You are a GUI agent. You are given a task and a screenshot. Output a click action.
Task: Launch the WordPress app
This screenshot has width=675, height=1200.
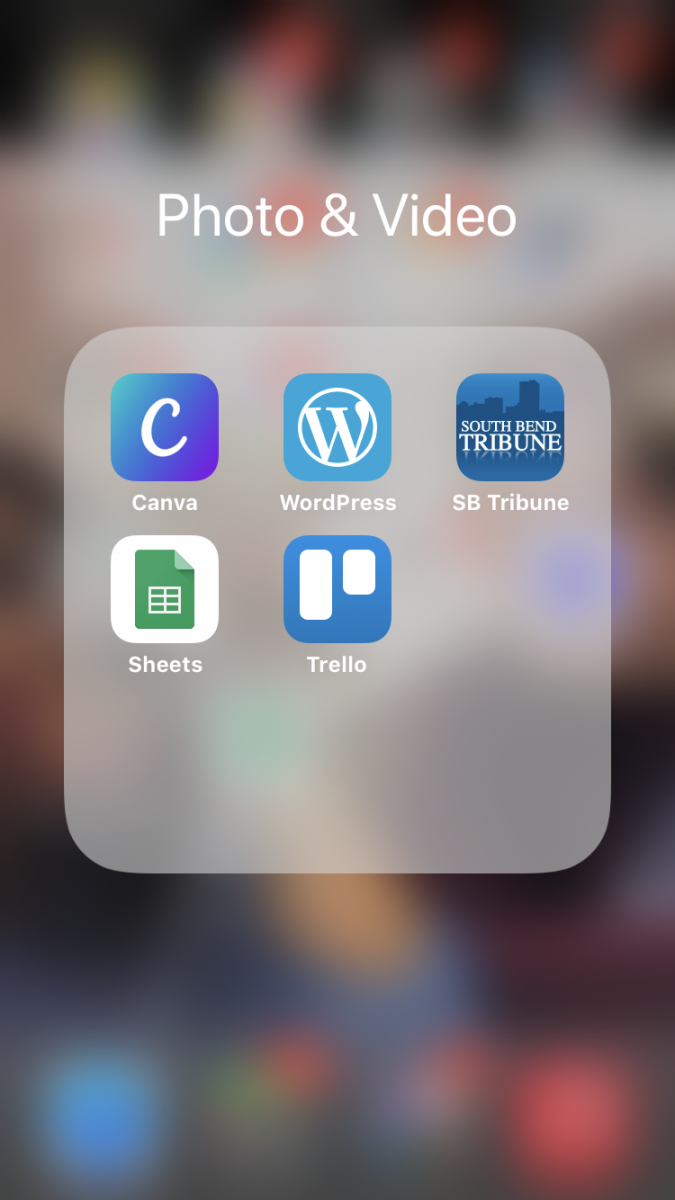337,427
